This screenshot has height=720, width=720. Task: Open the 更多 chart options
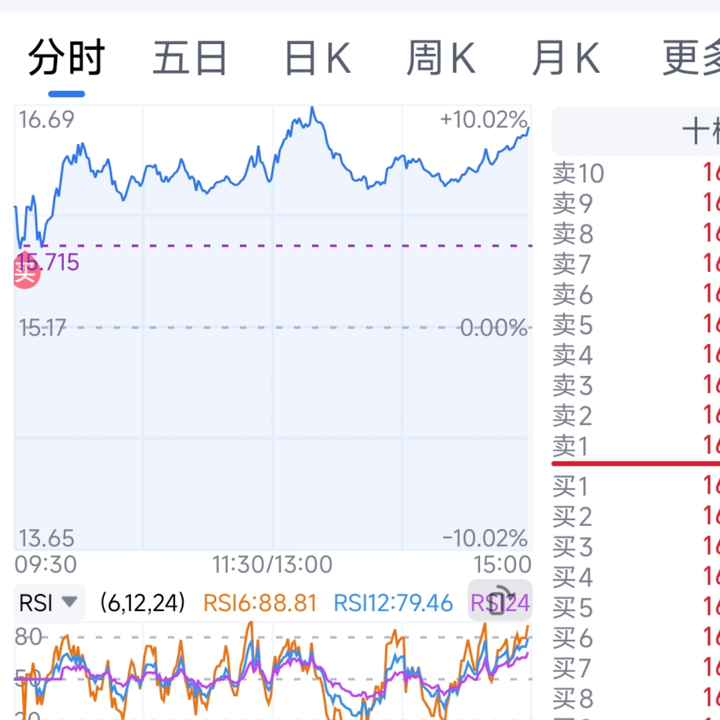tap(690, 59)
